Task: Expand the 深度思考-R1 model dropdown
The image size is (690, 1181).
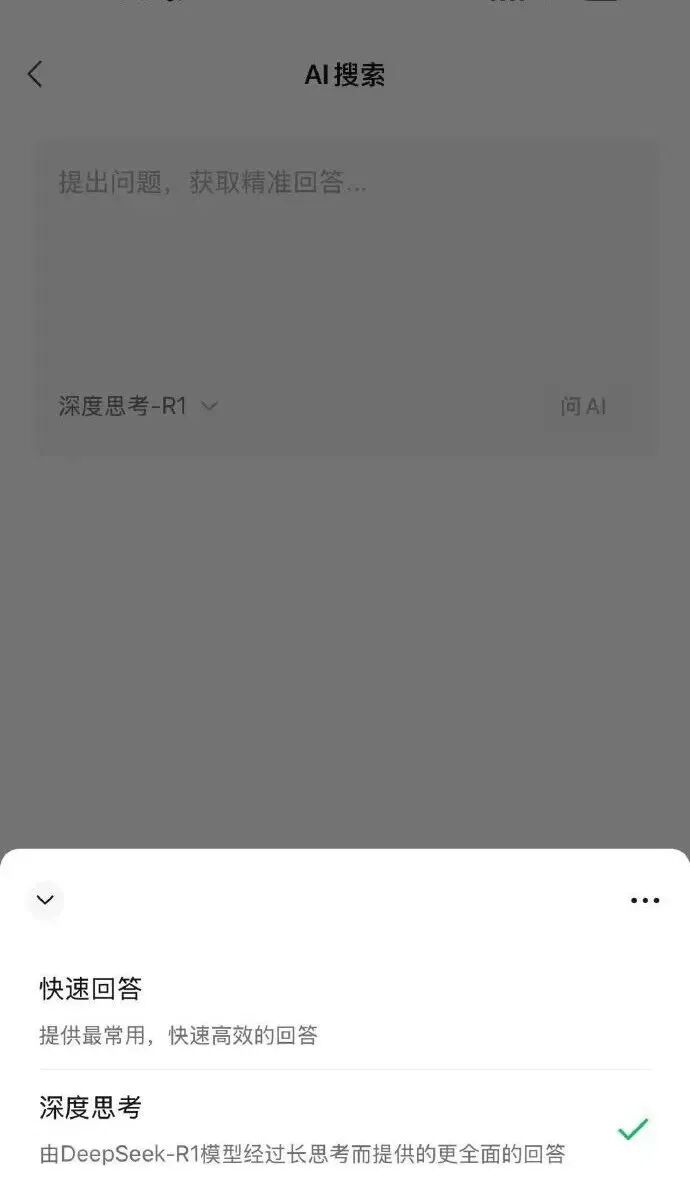Action: click(138, 406)
